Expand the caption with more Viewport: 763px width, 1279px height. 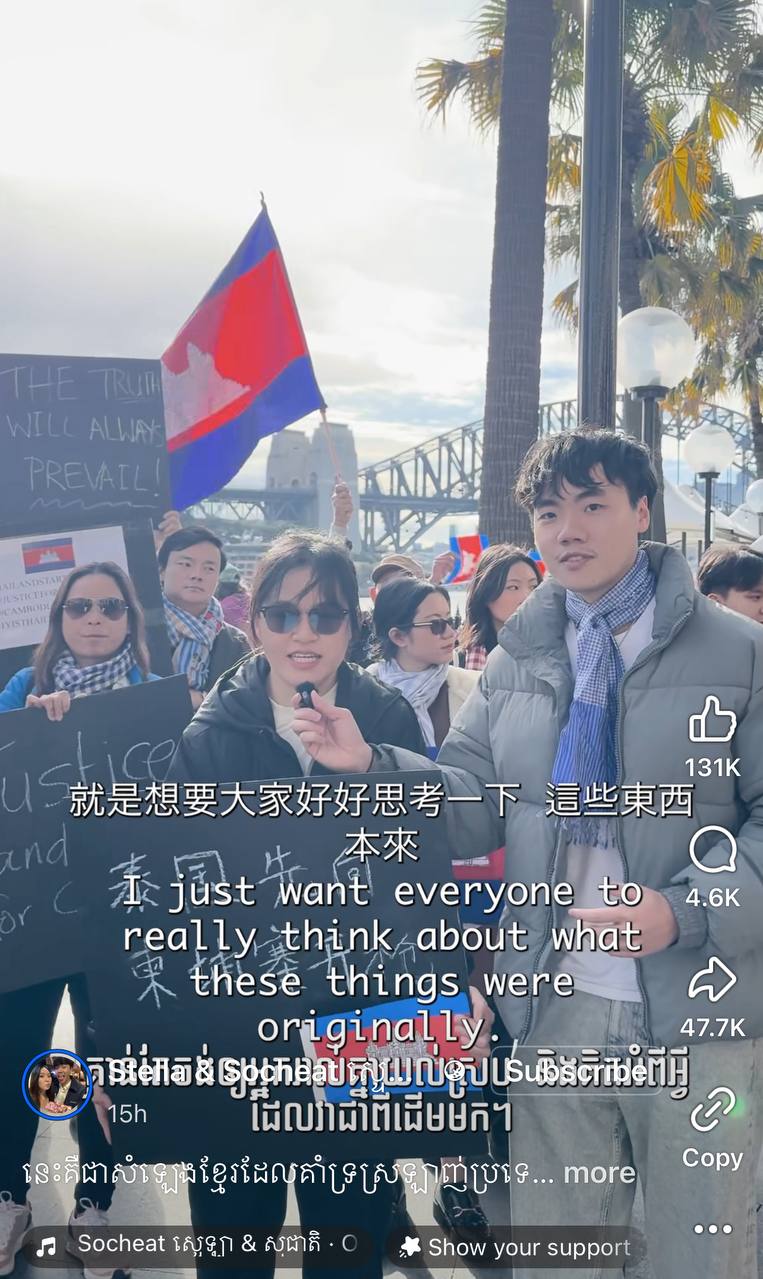[x=599, y=1173]
